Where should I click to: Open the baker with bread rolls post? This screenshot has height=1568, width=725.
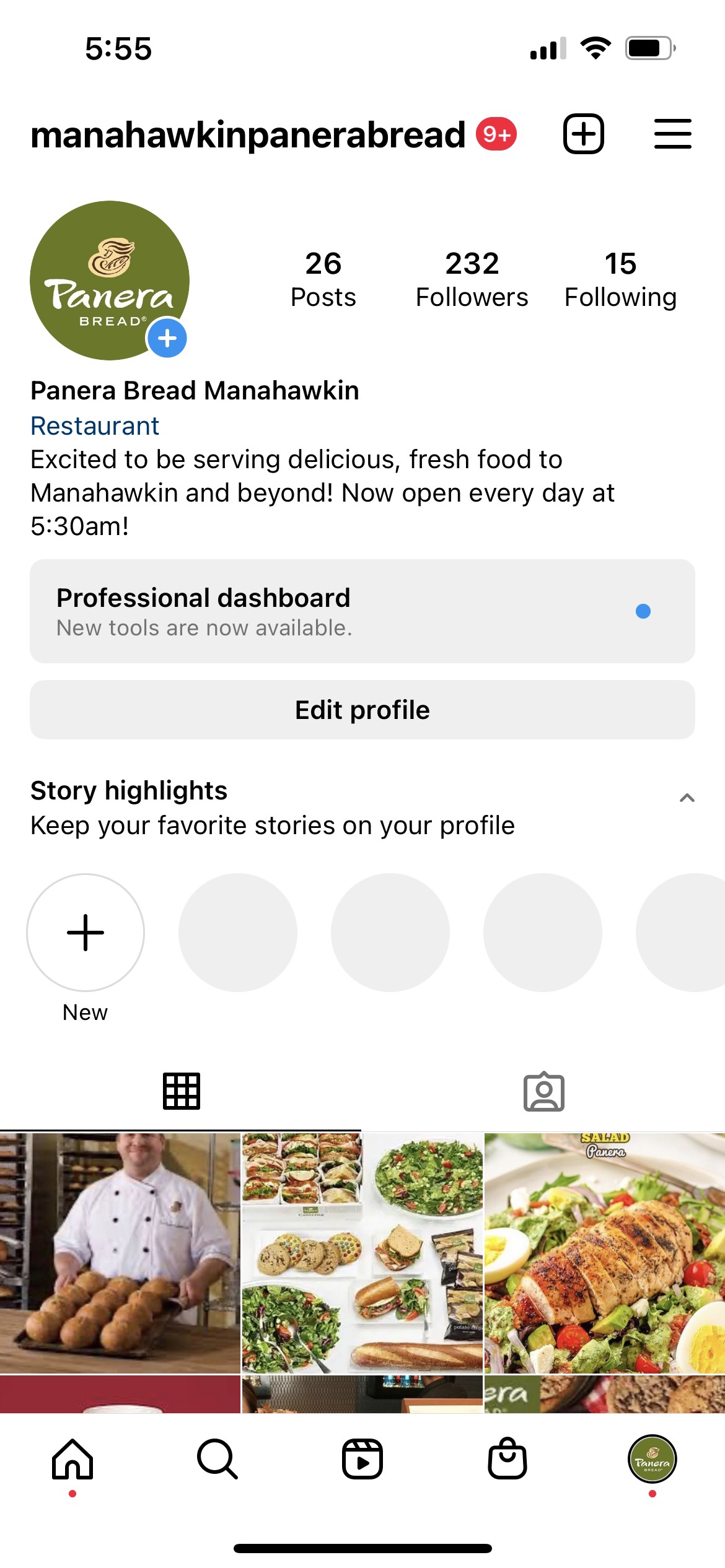[x=120, y=1252]
